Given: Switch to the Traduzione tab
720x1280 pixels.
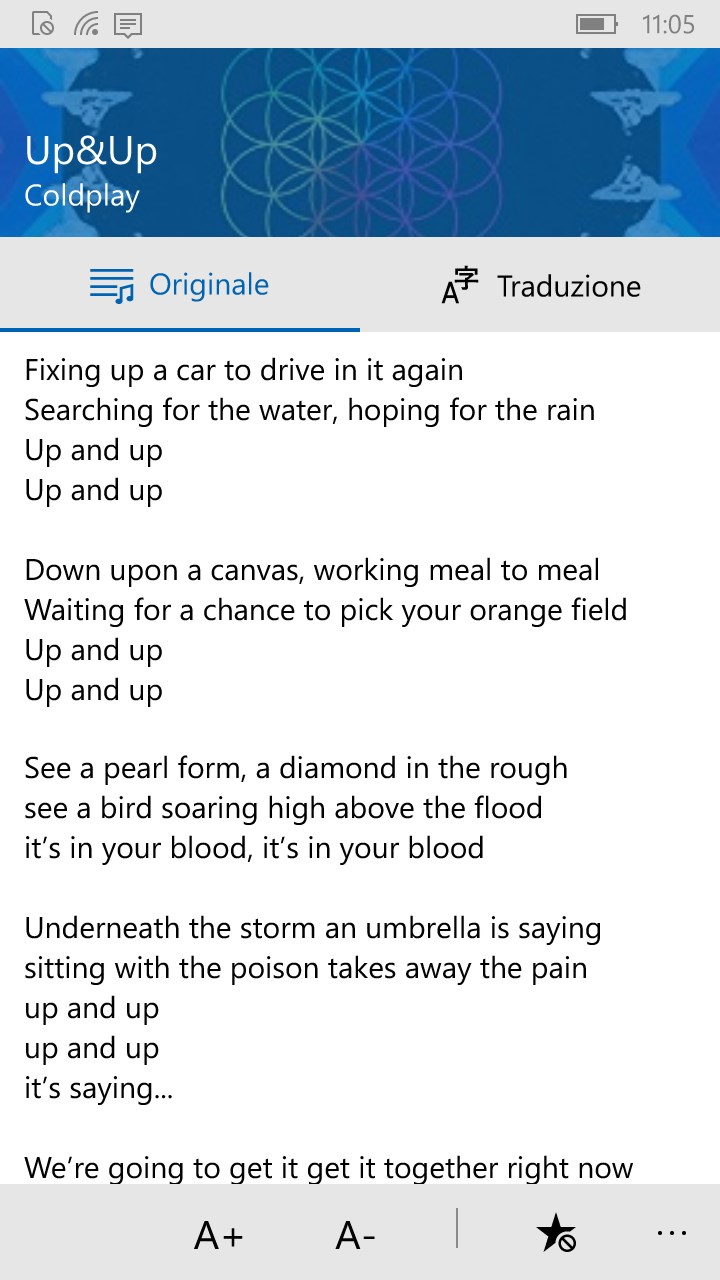Looking at the screenshot, I should click(540, 286).
